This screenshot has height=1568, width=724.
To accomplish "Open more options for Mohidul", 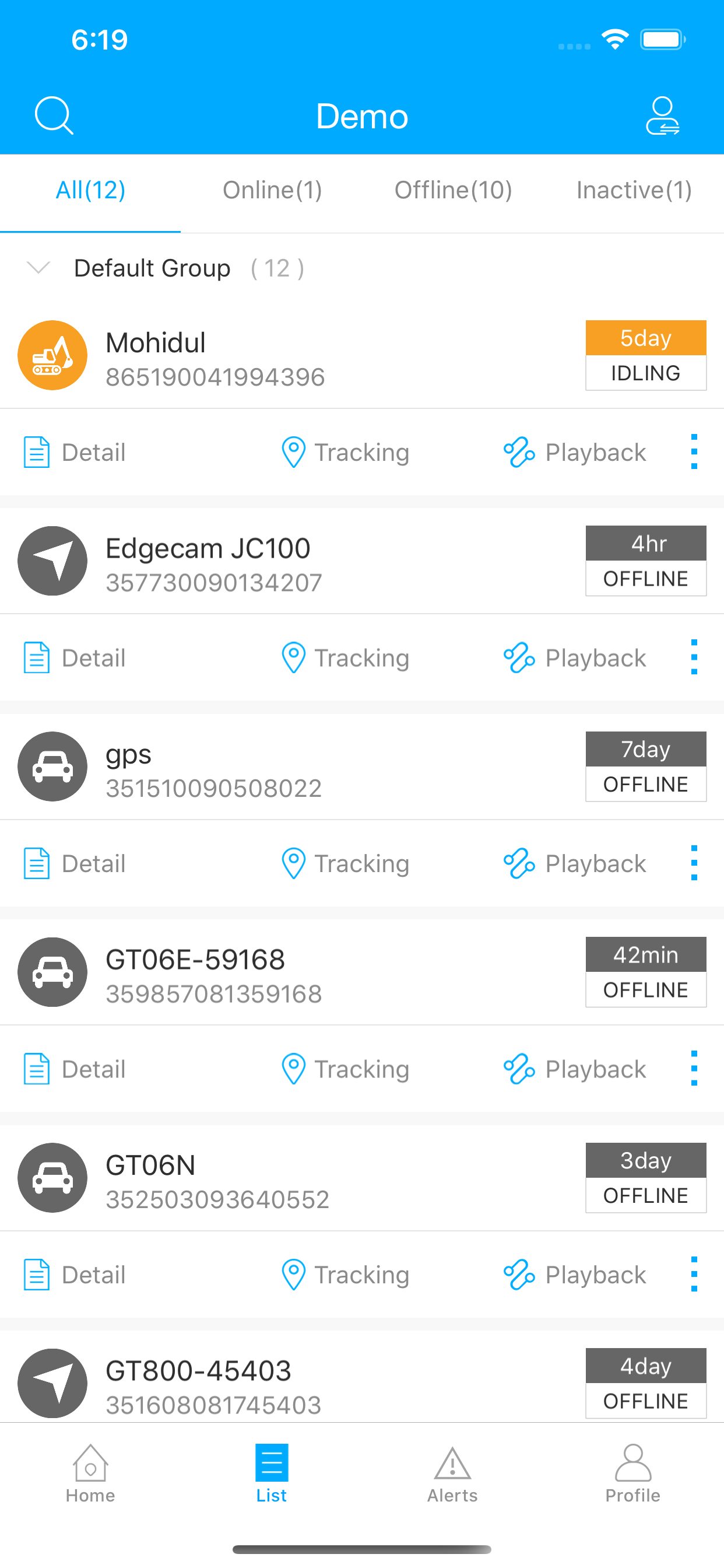I will coord(694,452).
